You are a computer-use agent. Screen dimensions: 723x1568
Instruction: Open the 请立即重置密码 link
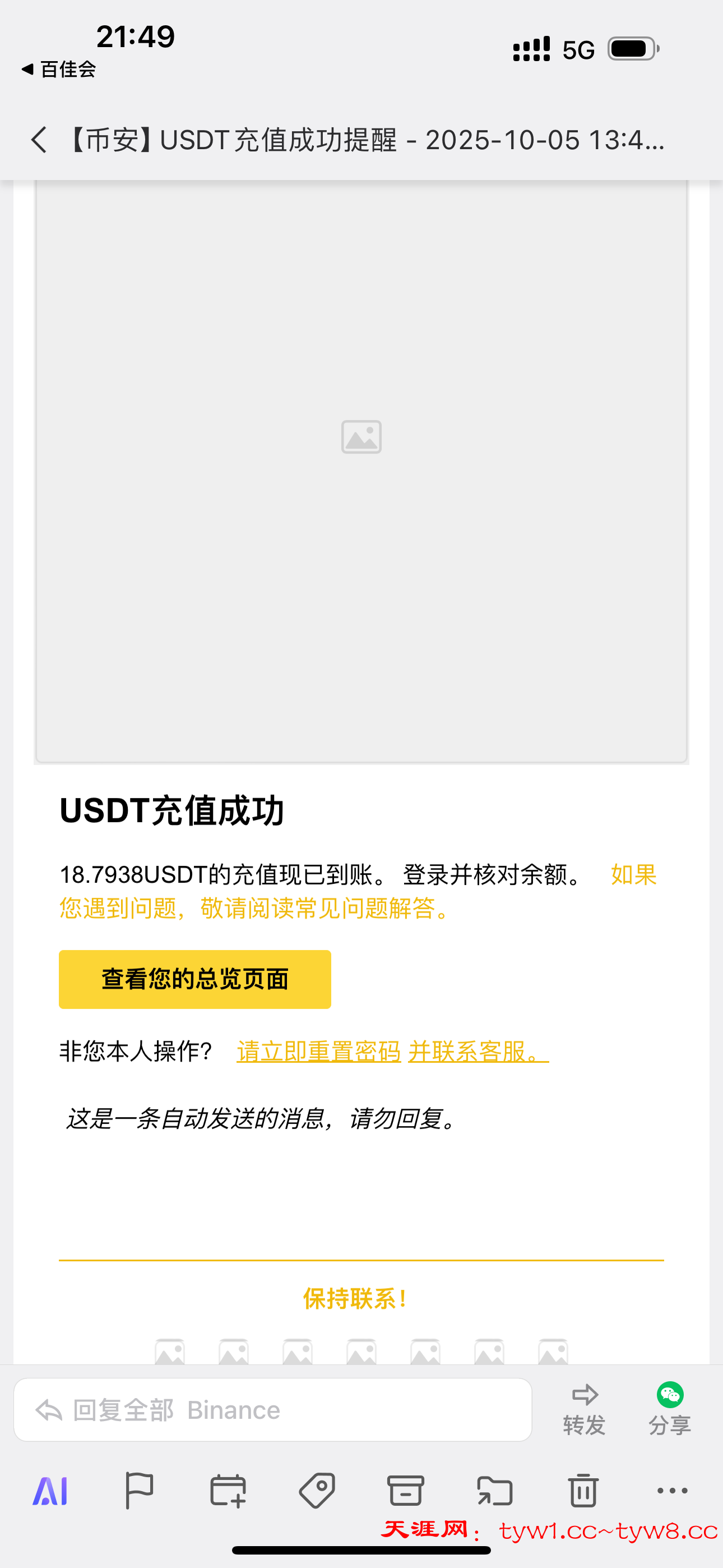[x=318, y=1051]
